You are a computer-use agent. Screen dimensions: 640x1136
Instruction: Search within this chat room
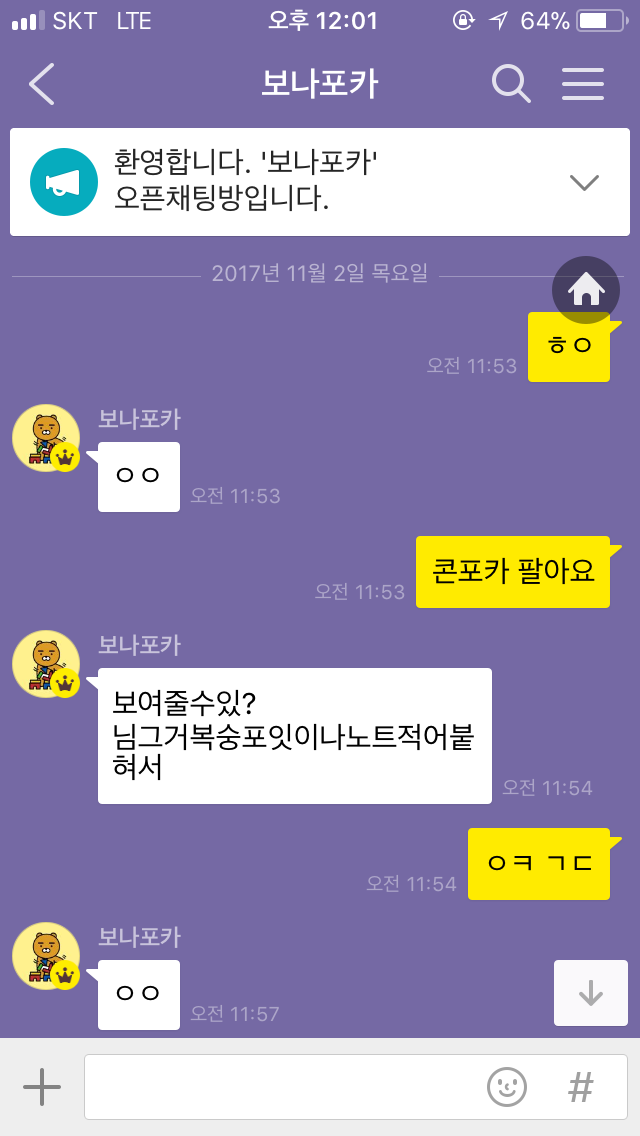pos(511,84)
